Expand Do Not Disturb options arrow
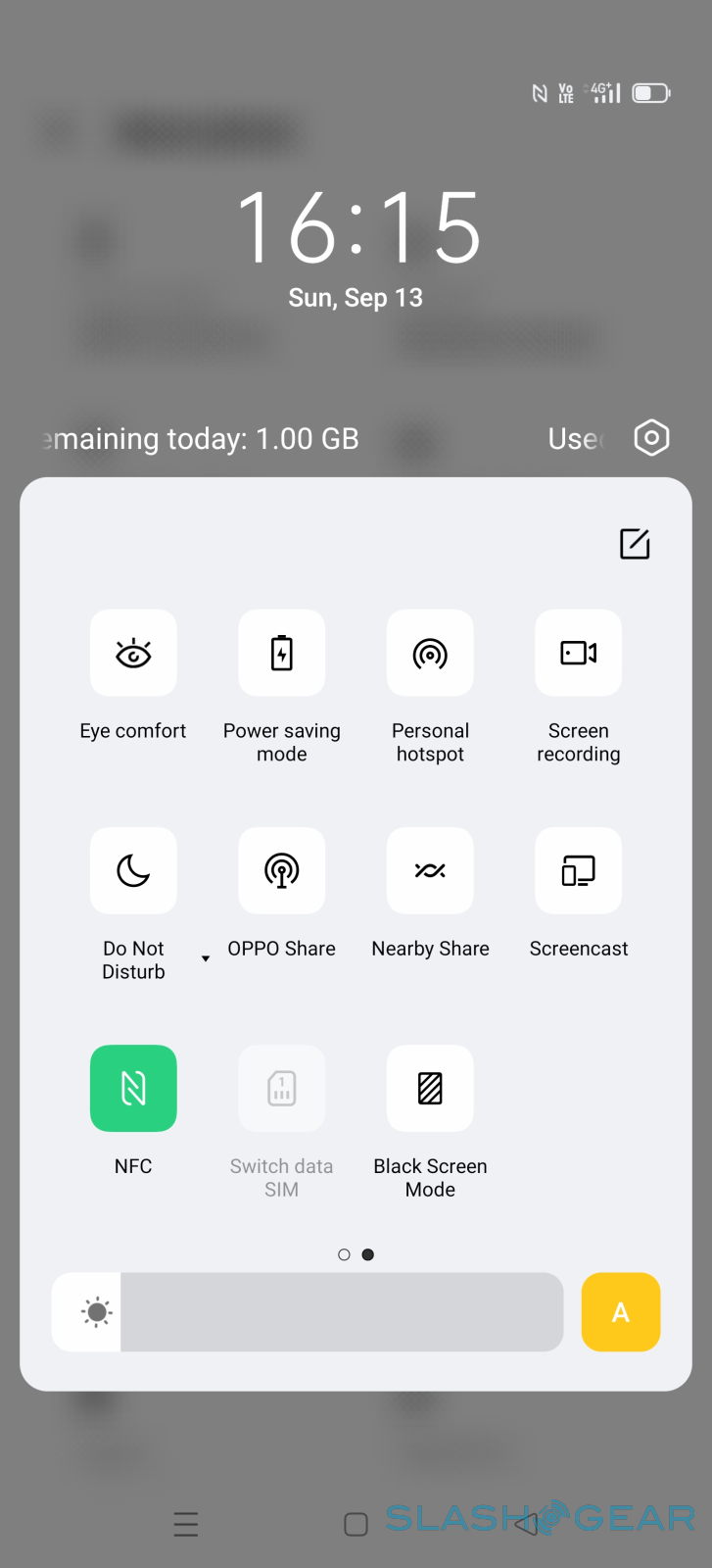712x1568 pixels. click(x=206, y=958)
